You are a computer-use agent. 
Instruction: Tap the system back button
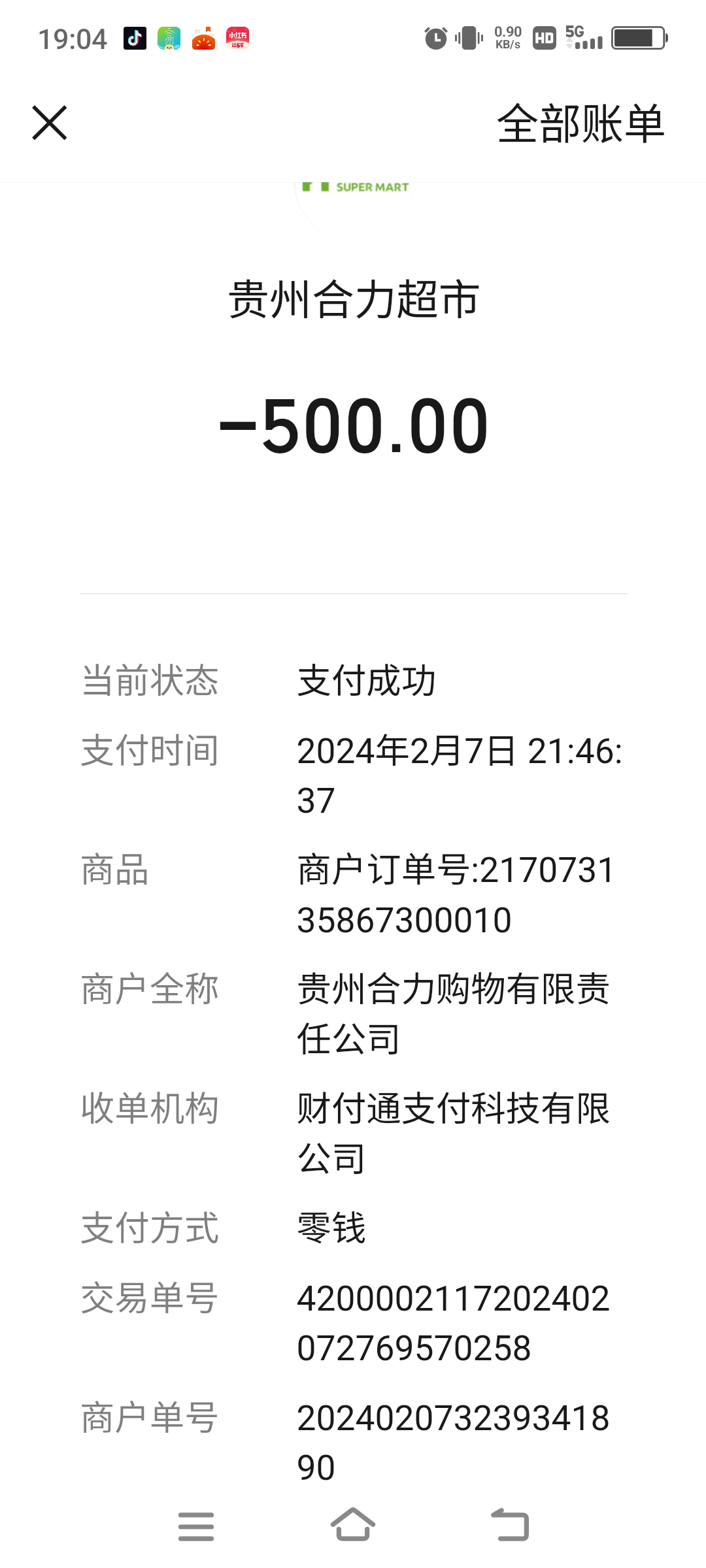pyautogui.click(x=511, y=1526)
